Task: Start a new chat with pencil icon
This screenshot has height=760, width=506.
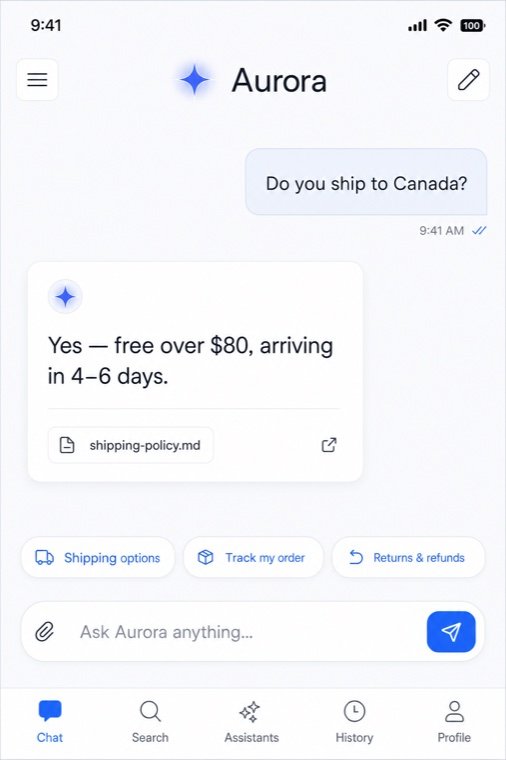Action: [468, 80]
